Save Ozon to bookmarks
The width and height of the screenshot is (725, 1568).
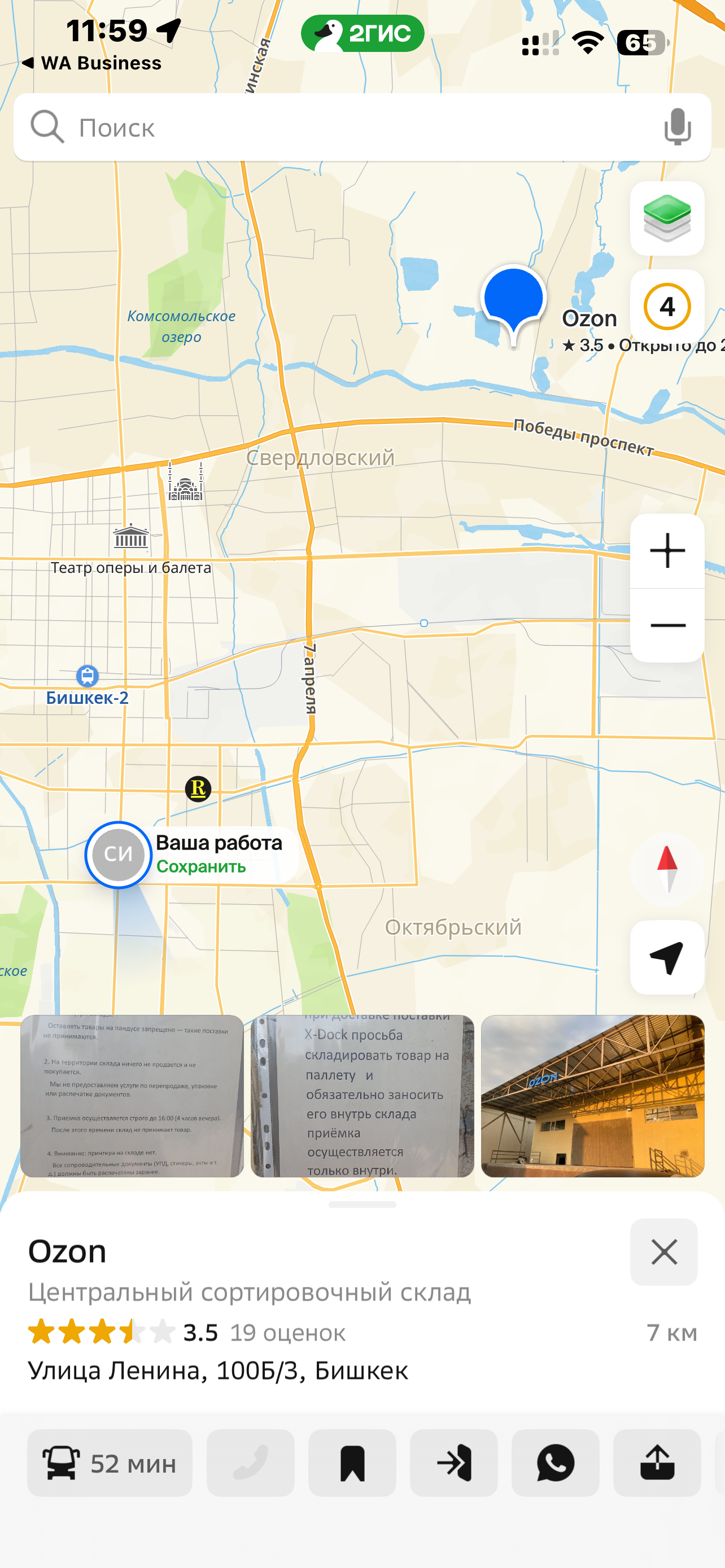(x=352, y=1462)
